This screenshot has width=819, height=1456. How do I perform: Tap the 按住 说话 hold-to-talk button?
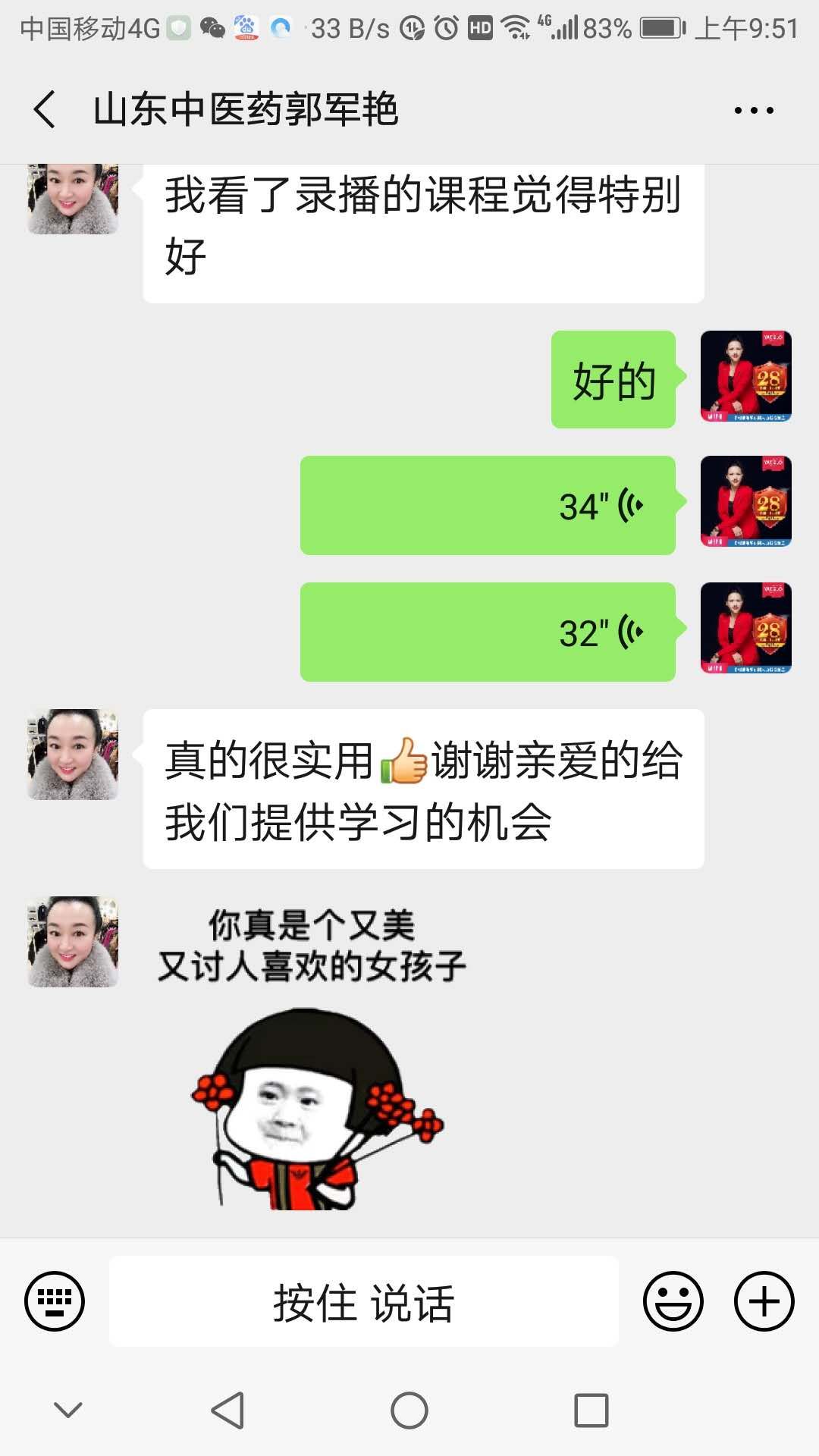tap(364, 1301)
